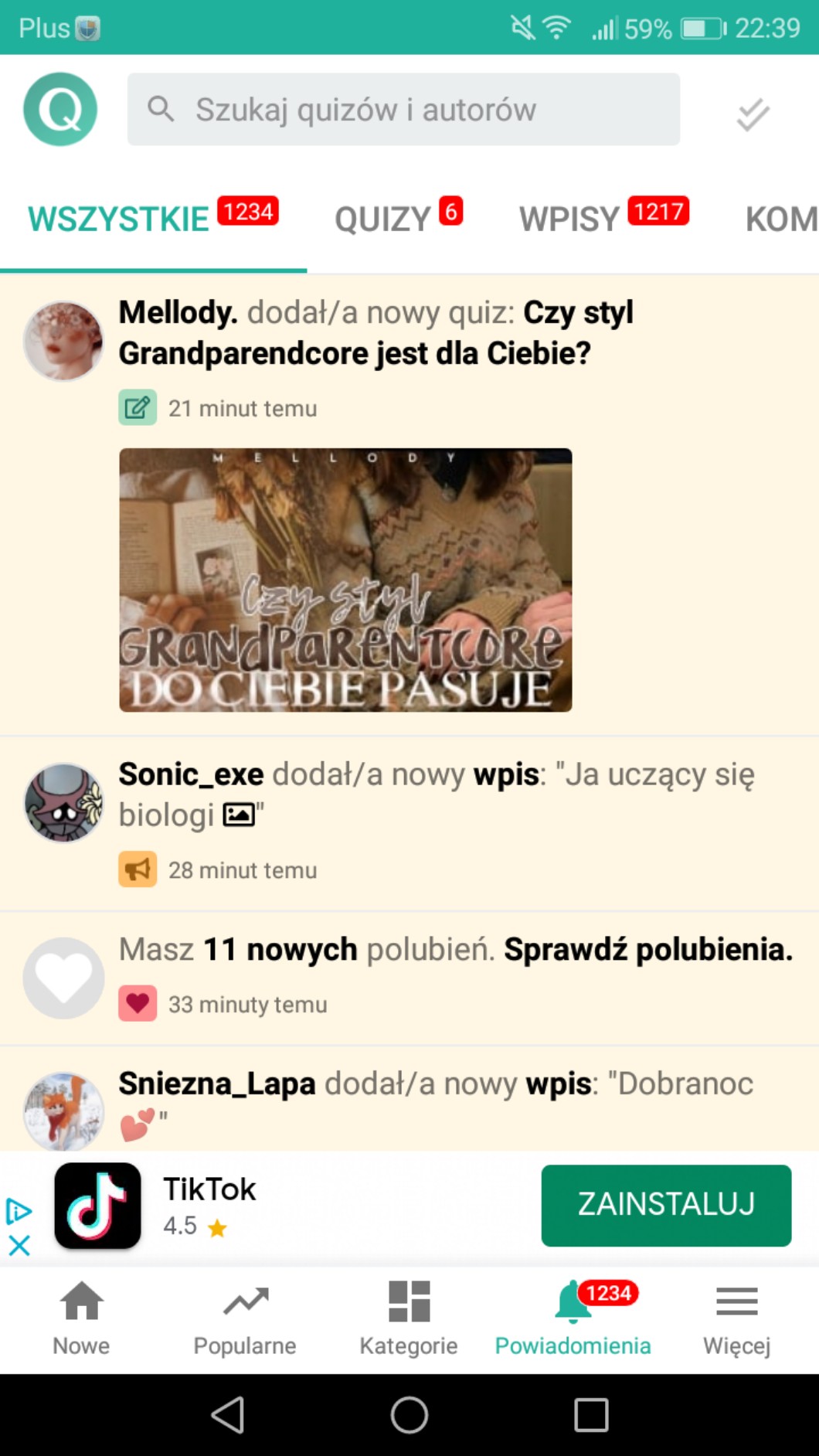The height and width of the screenshot is (1456, 819).
Task: Go to the Nowe tab
Action: click(x=81, y=1318)
